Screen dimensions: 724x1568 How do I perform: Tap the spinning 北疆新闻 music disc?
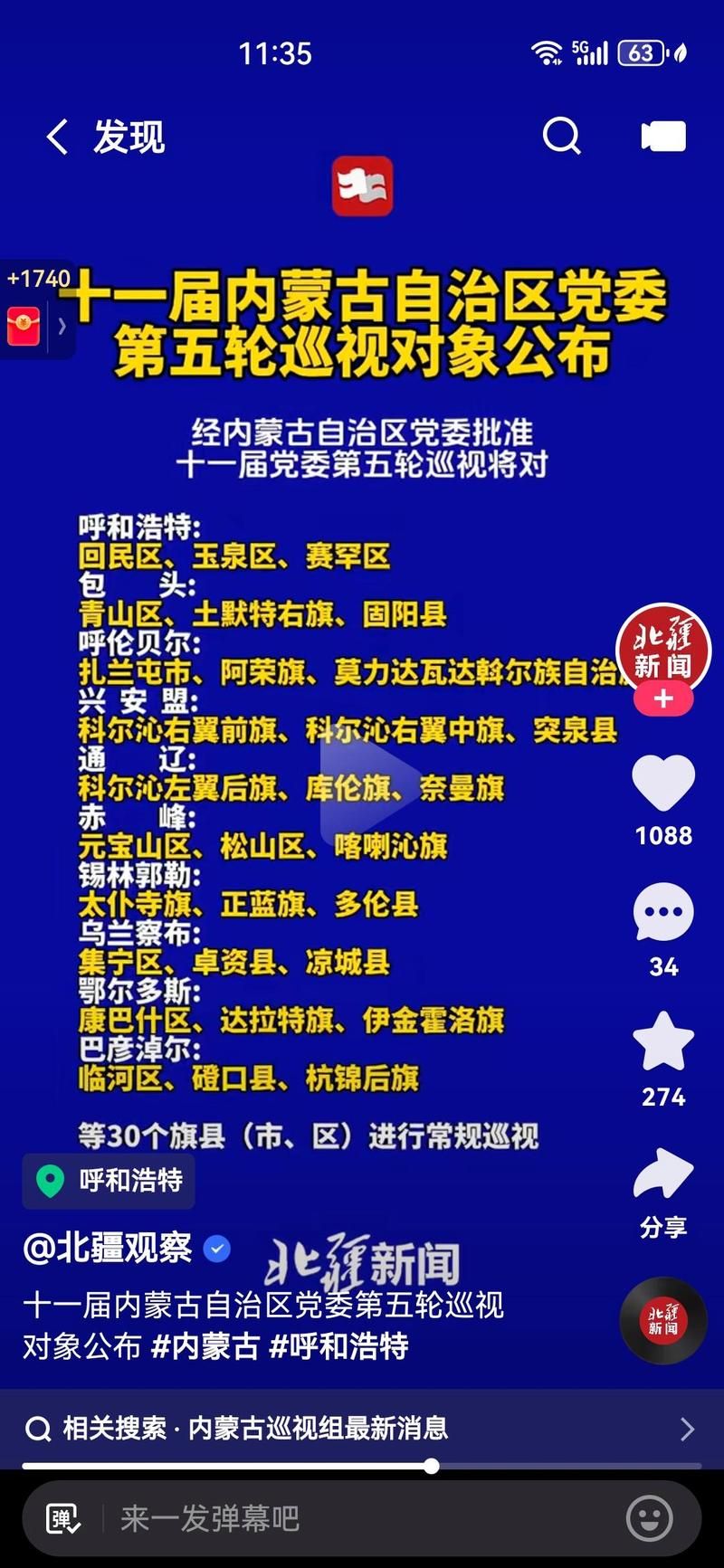662,1320
